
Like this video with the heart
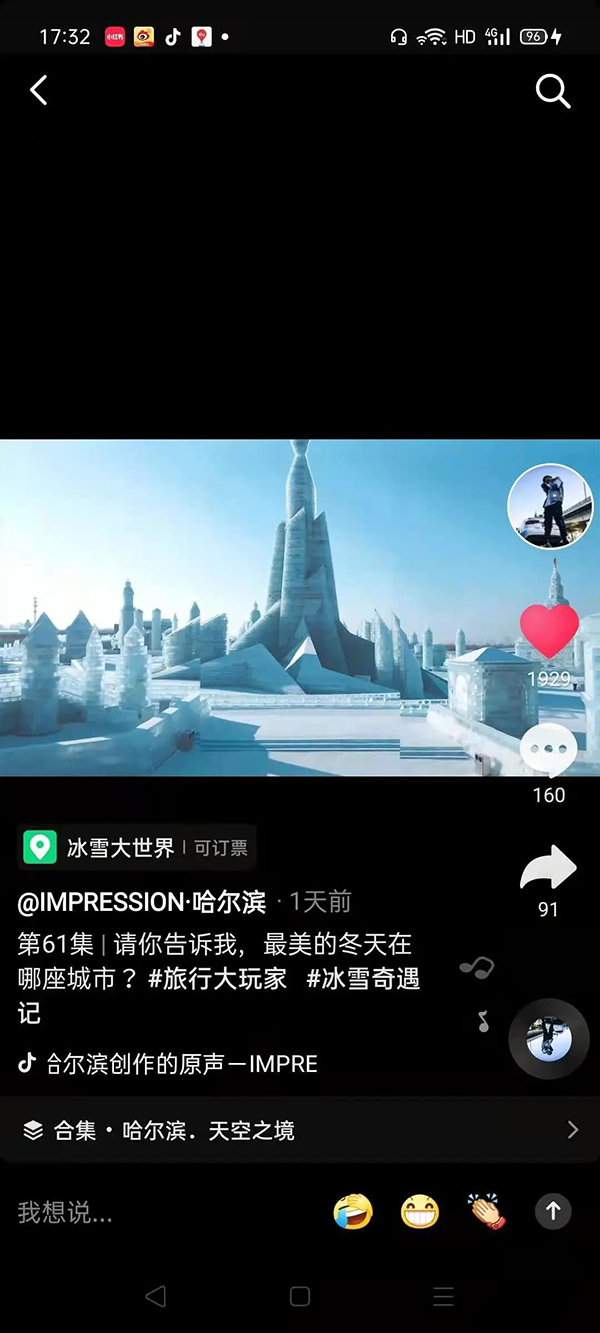tap(549, 631)
